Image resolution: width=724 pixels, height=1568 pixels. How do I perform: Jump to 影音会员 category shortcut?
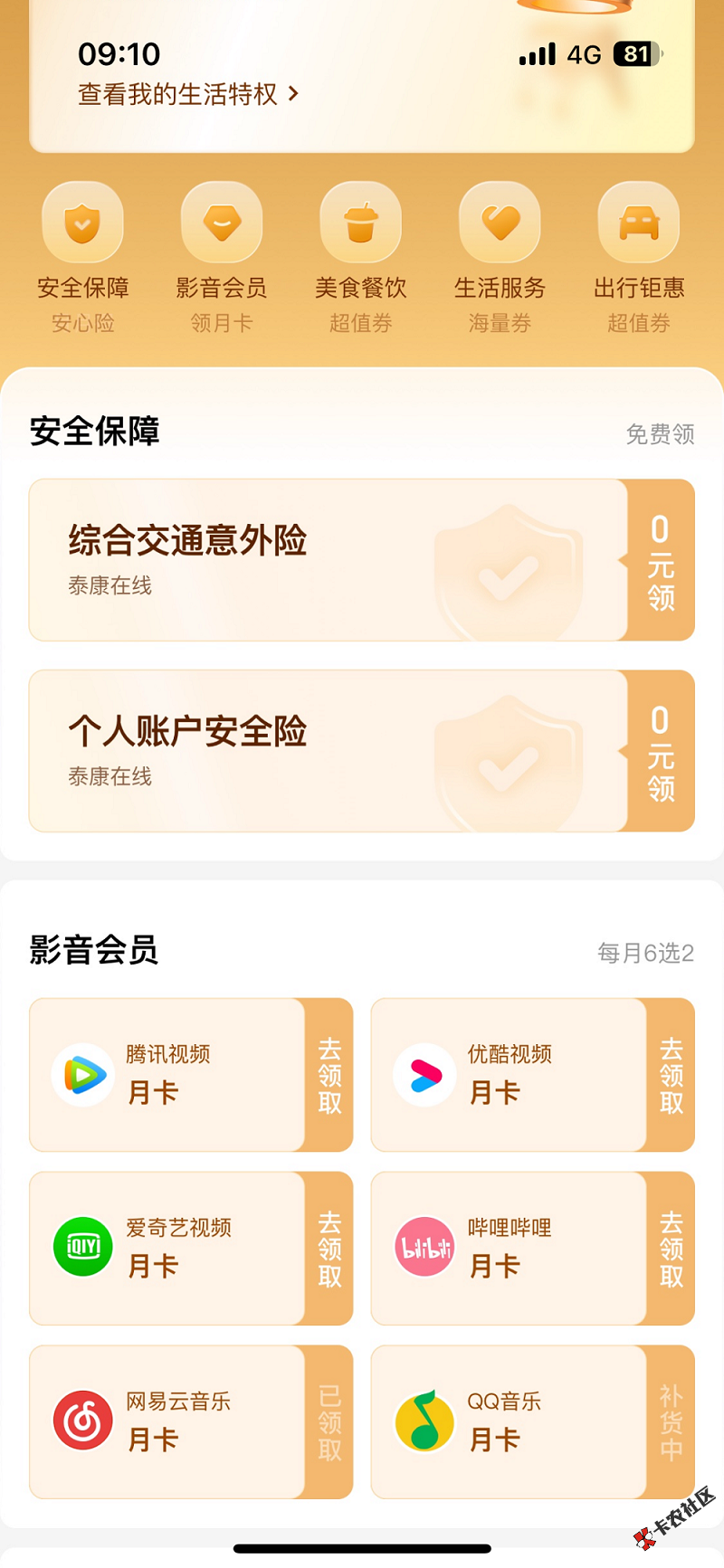coord(222,258)
